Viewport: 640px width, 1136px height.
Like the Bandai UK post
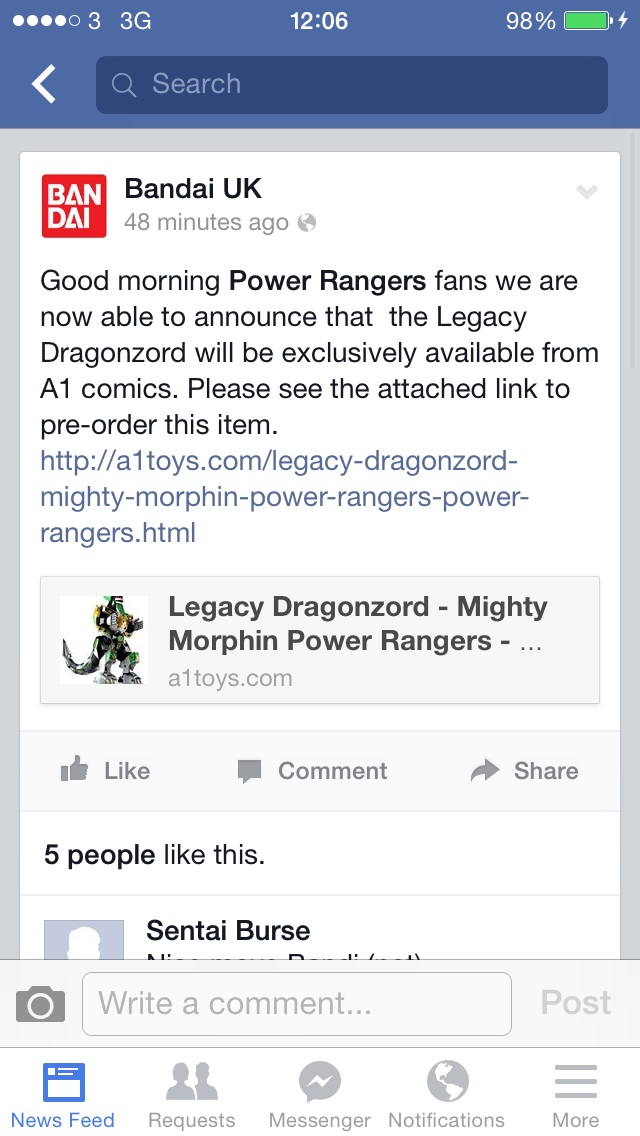pos(106,771)
